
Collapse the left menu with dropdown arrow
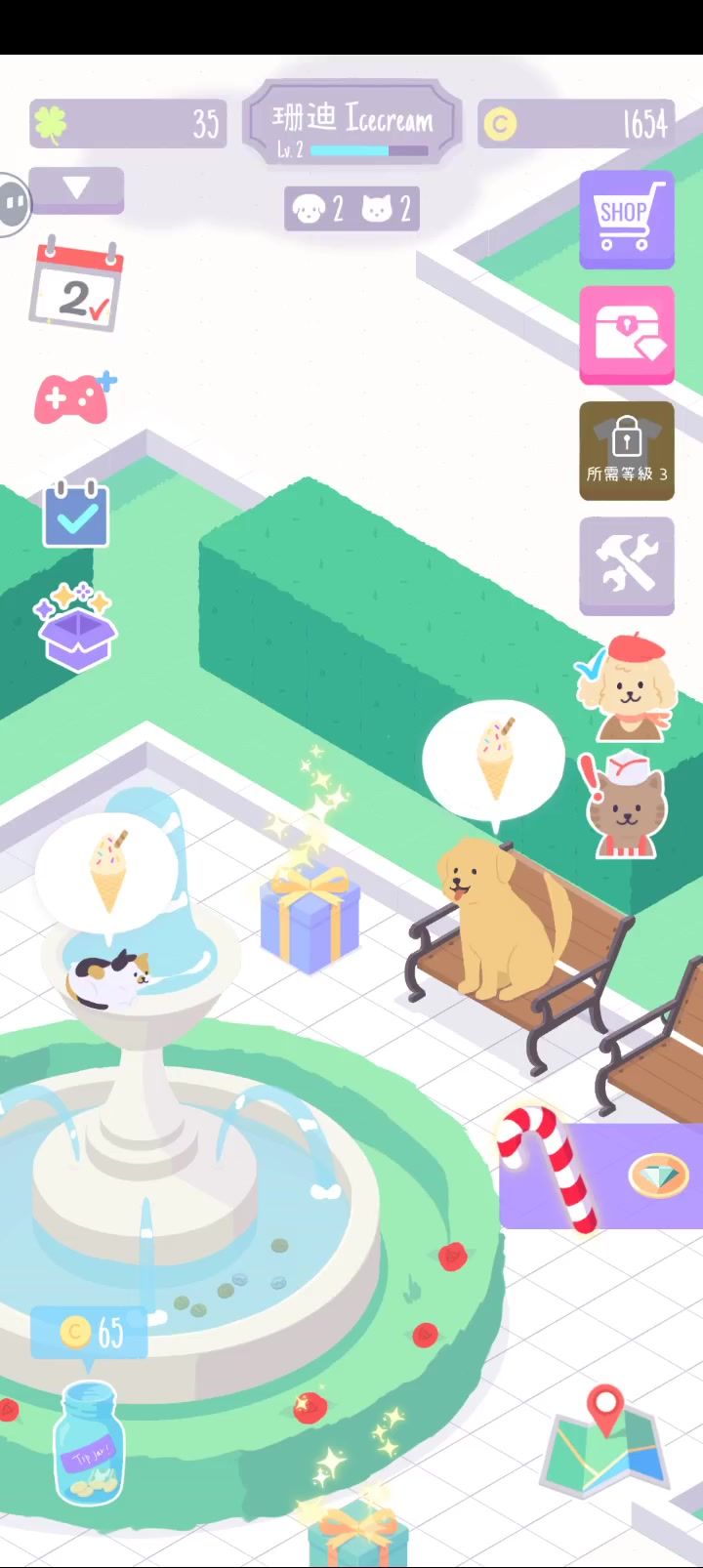click(x=76, y=188)
